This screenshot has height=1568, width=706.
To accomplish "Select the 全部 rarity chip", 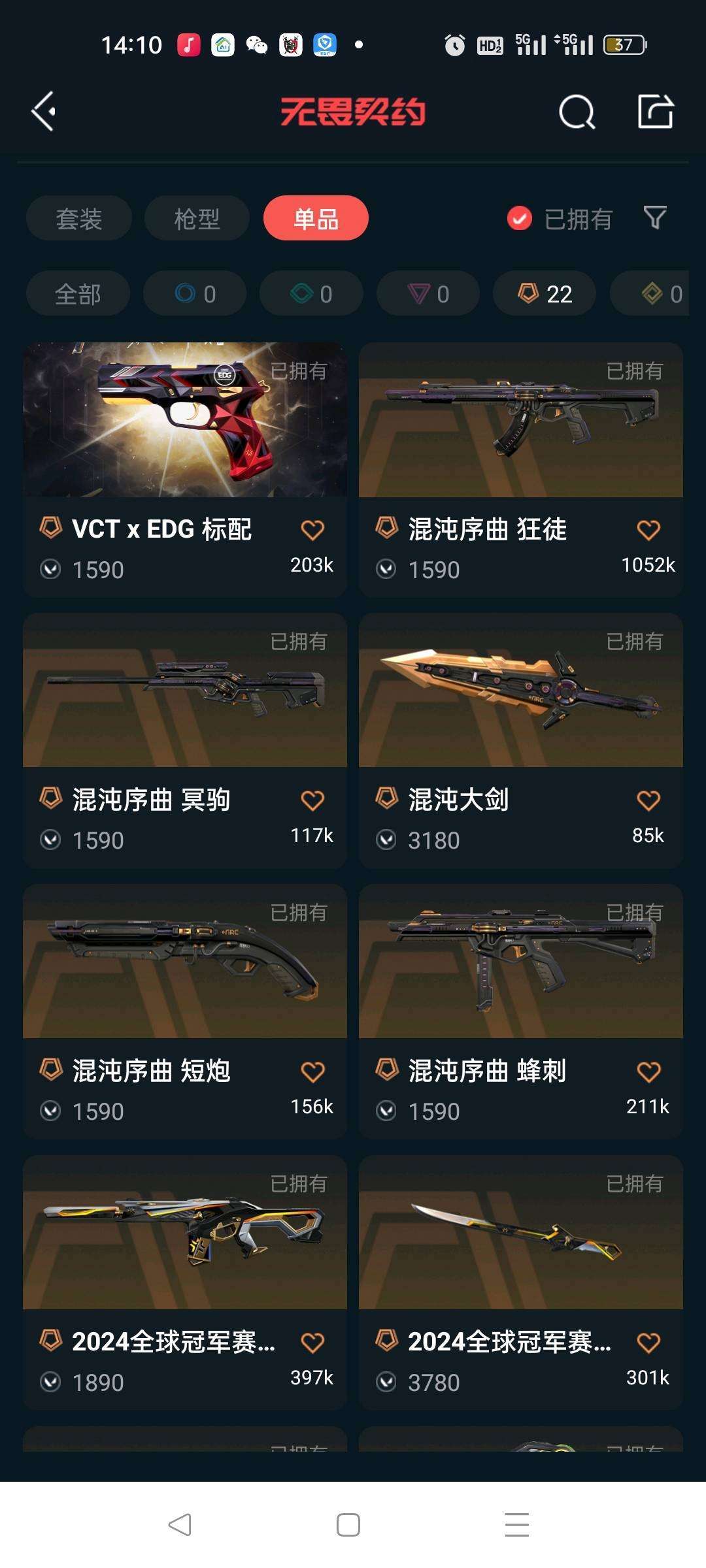I will pyautogui.click(x=78, y=294).
